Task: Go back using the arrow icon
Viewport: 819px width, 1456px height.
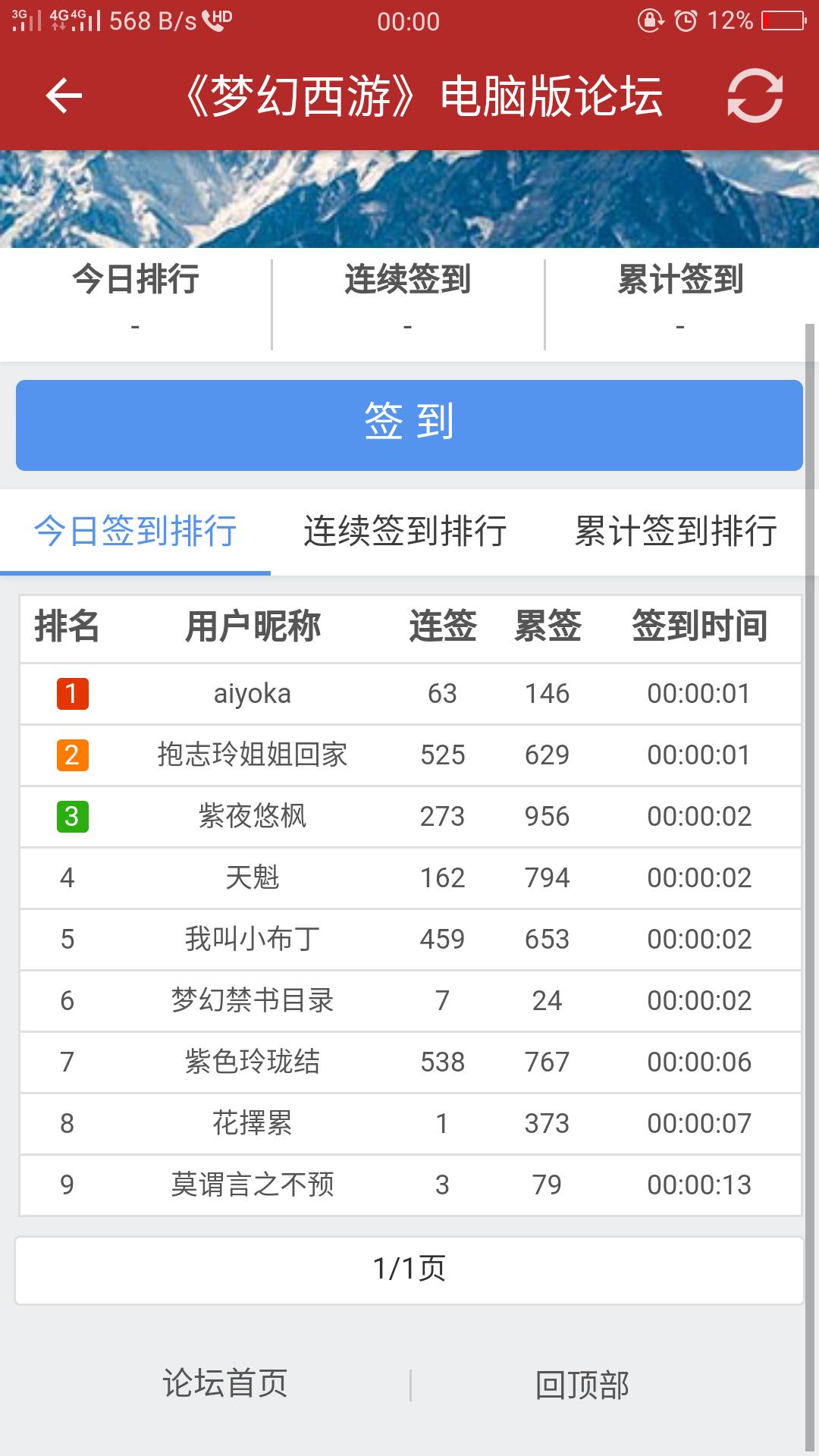Action: pyautogui.click(x=64, y=96)
